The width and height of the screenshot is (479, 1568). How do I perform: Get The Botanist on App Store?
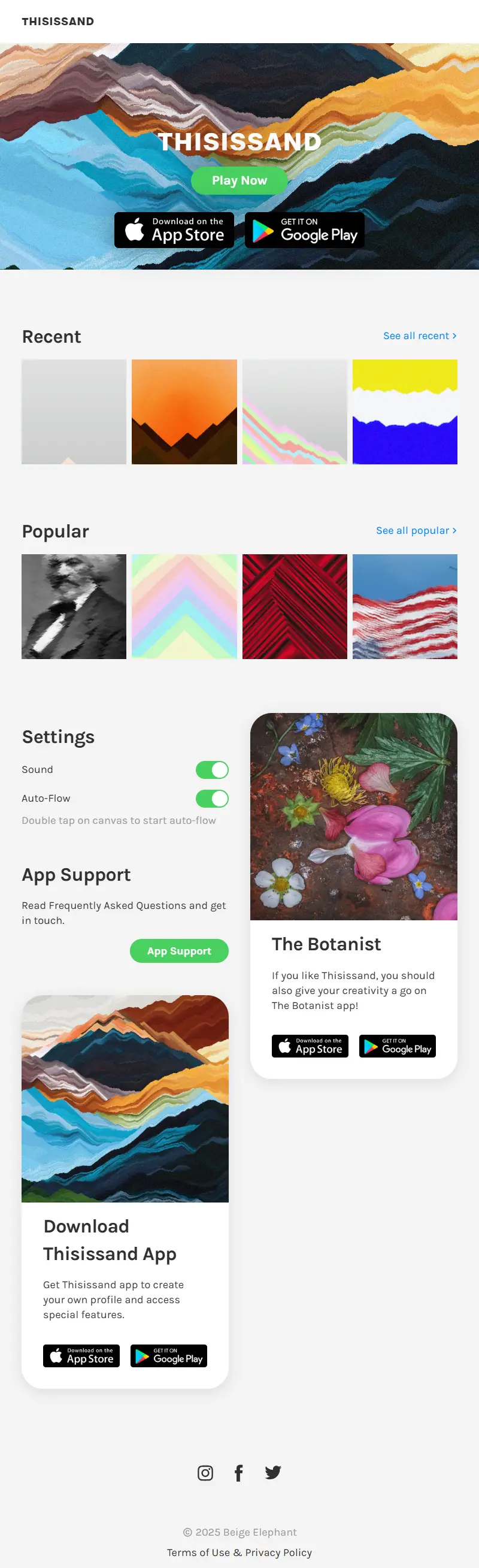[310, 1046]
